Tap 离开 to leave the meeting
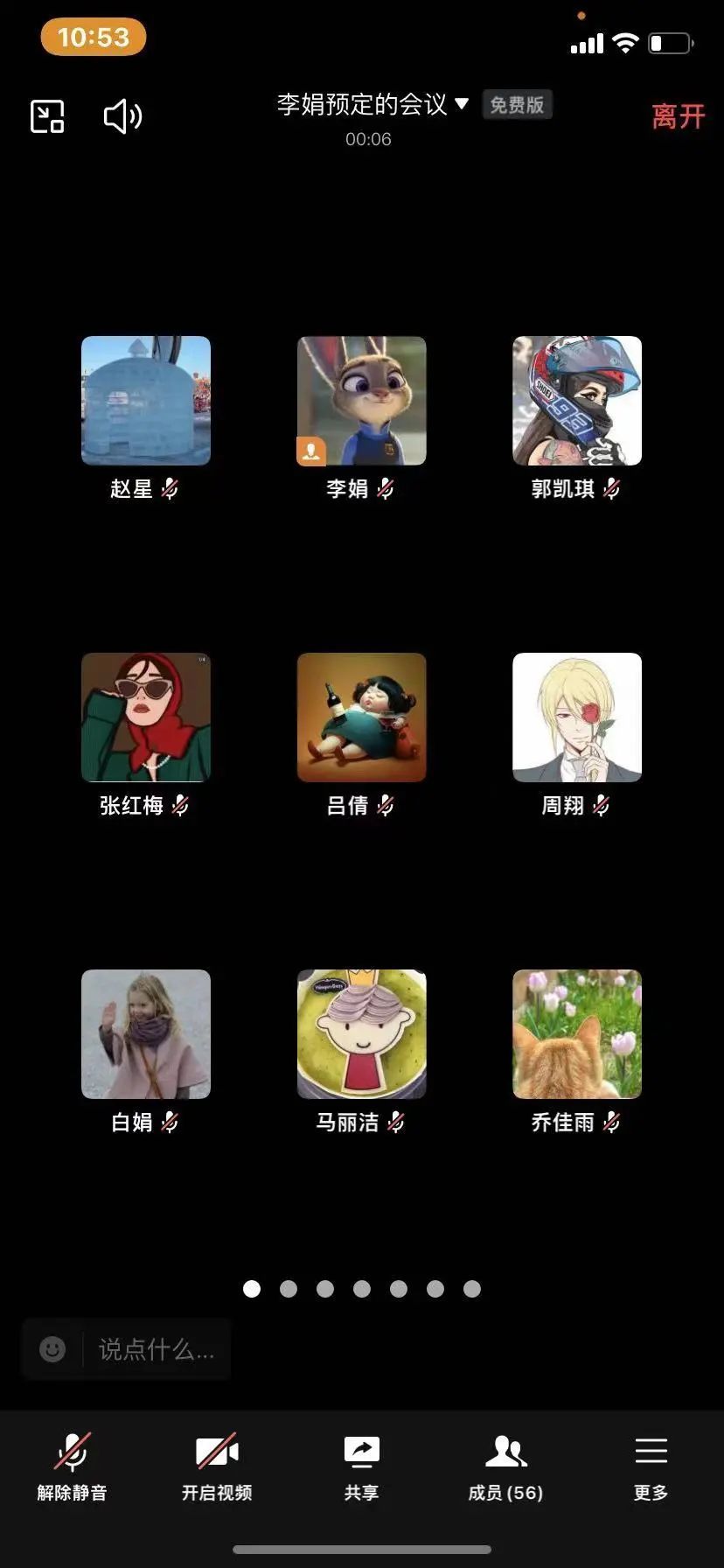 tap(678, 116)
